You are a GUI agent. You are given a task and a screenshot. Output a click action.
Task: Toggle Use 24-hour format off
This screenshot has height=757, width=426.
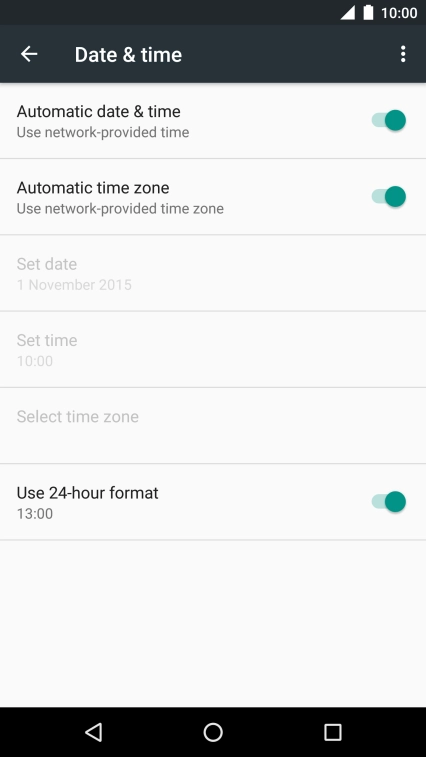389,502
